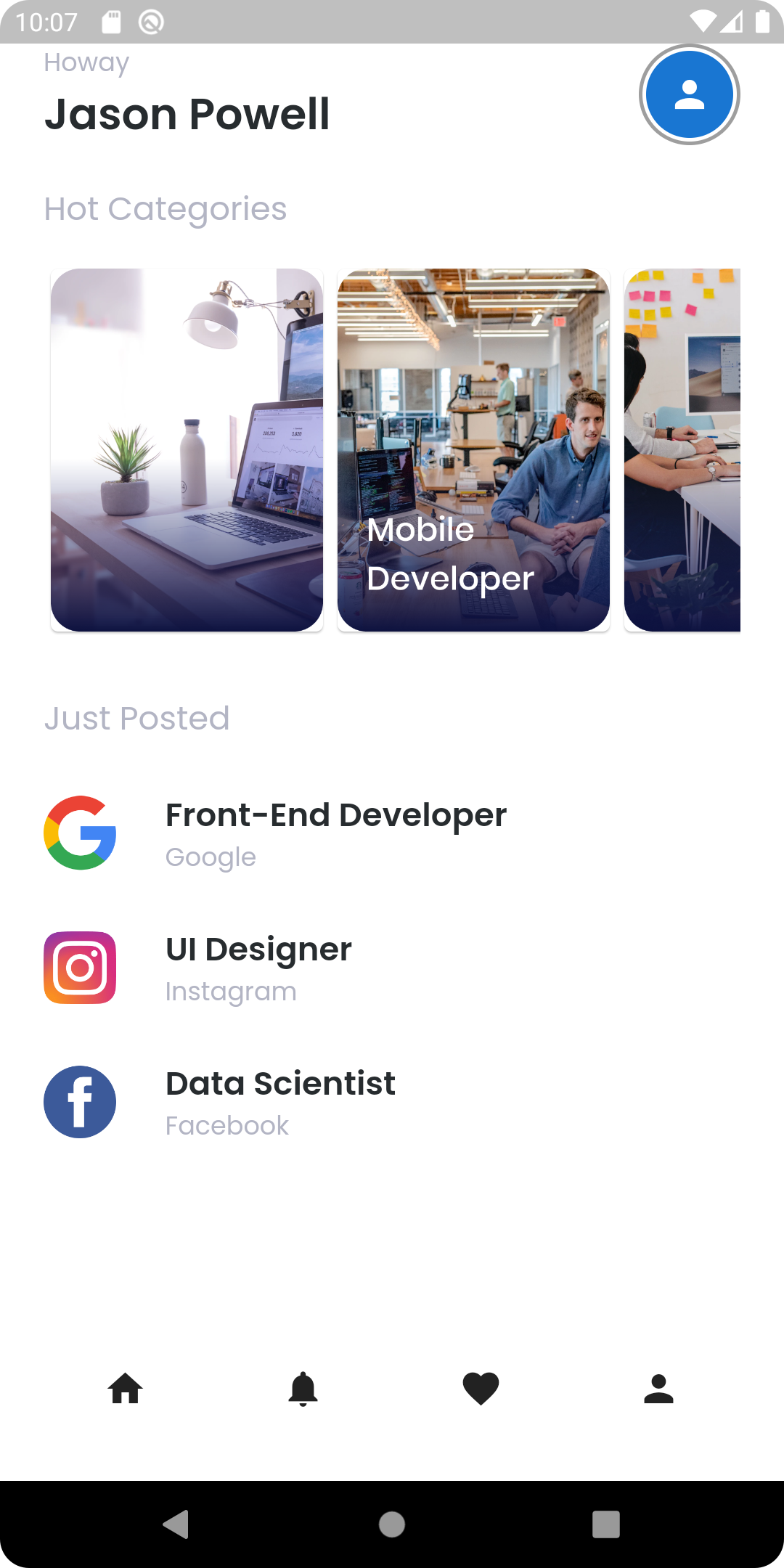Open the sticky notes category card

pos(682,450)
